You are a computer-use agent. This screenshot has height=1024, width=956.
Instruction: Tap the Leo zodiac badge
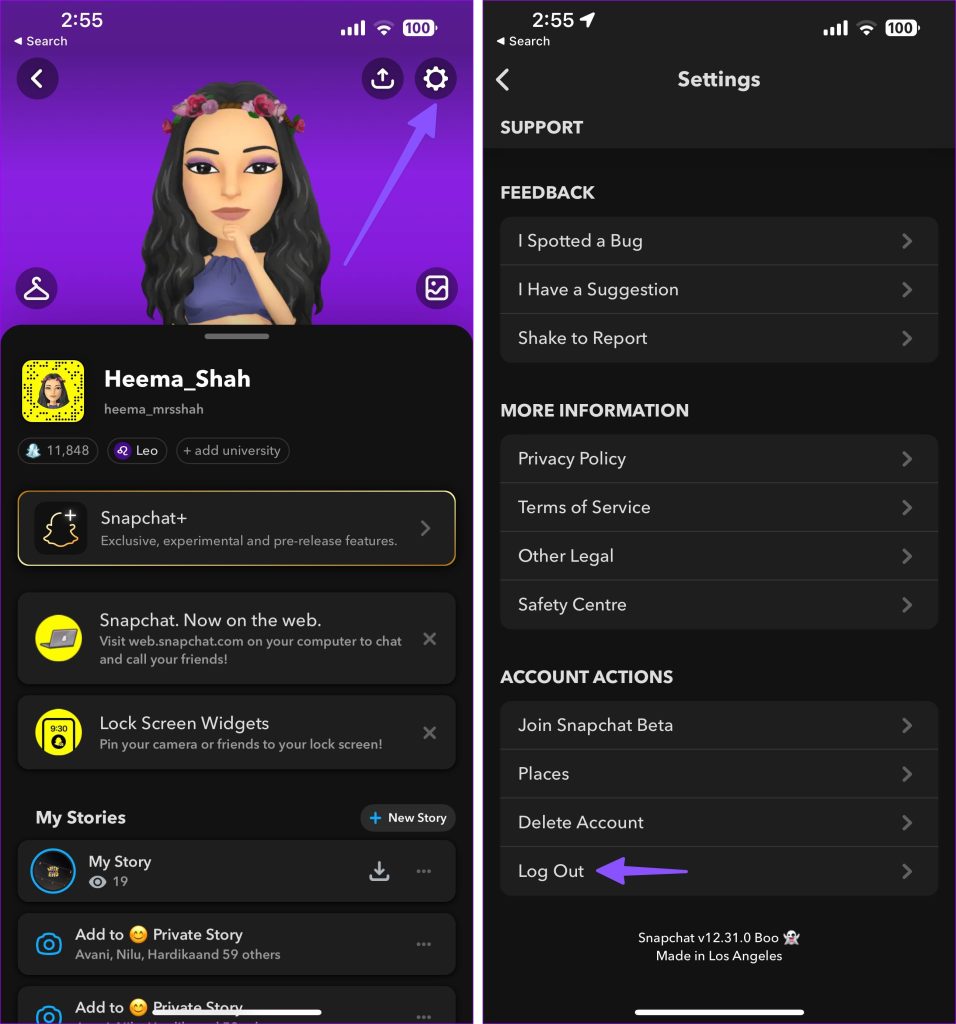pos(136,450)
